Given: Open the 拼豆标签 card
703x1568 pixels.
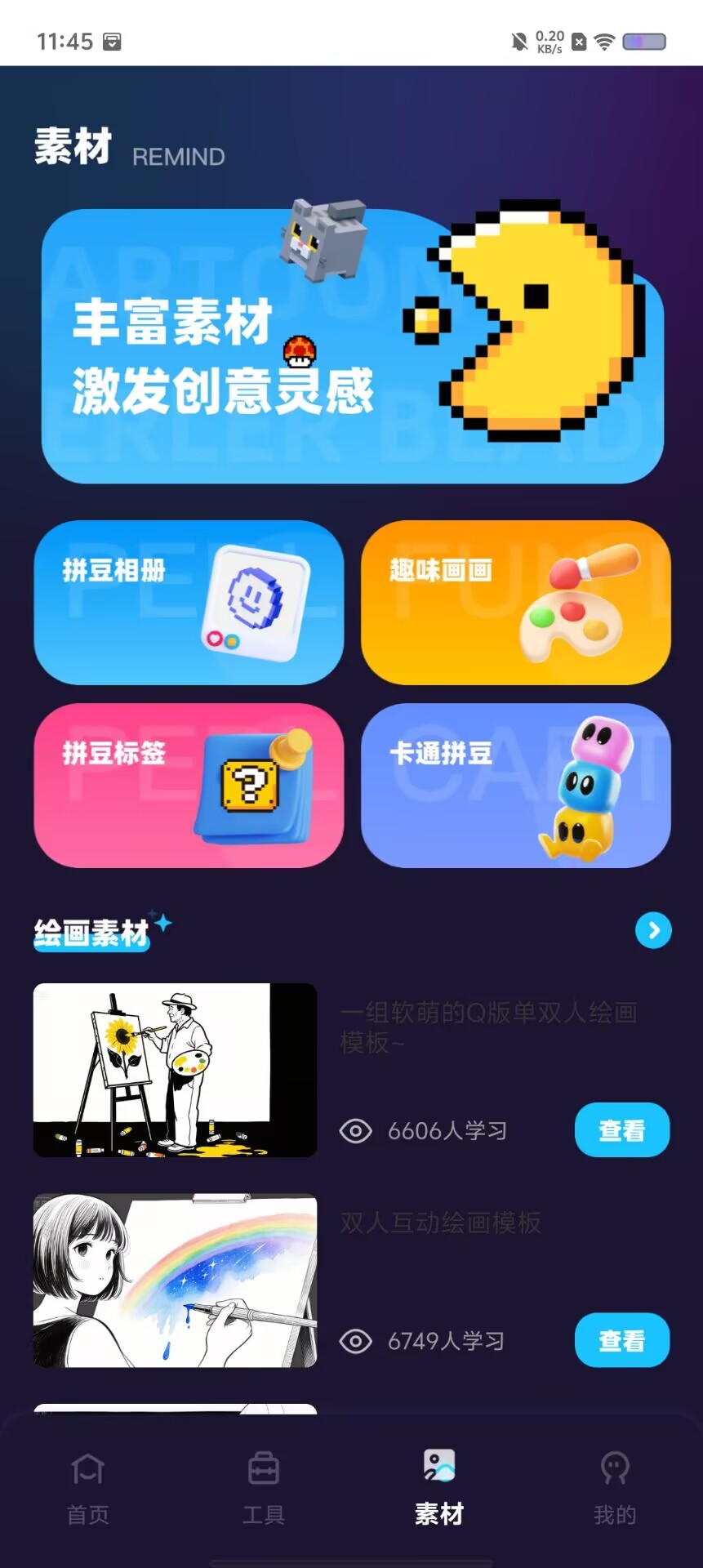Looking at the screenshot, I should click(189, 786).
